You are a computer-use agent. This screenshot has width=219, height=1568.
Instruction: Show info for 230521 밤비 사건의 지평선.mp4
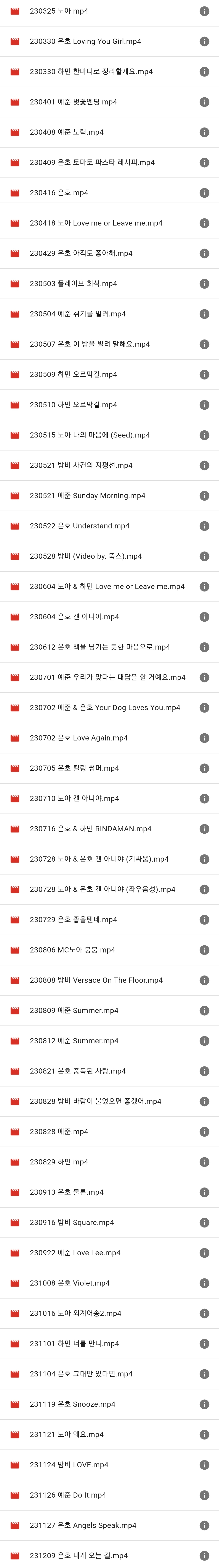tap(204, 466)
